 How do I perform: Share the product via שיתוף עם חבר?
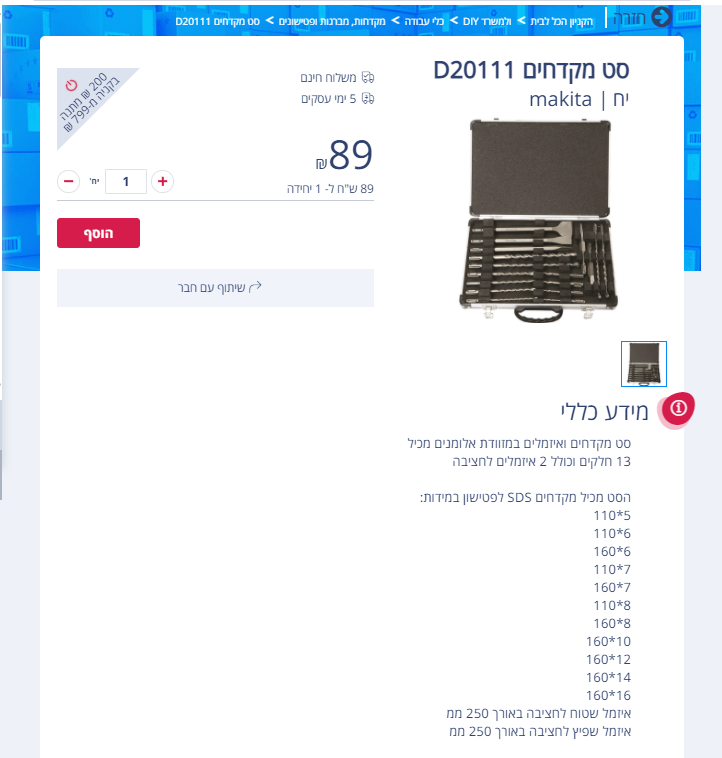[215, 287]
